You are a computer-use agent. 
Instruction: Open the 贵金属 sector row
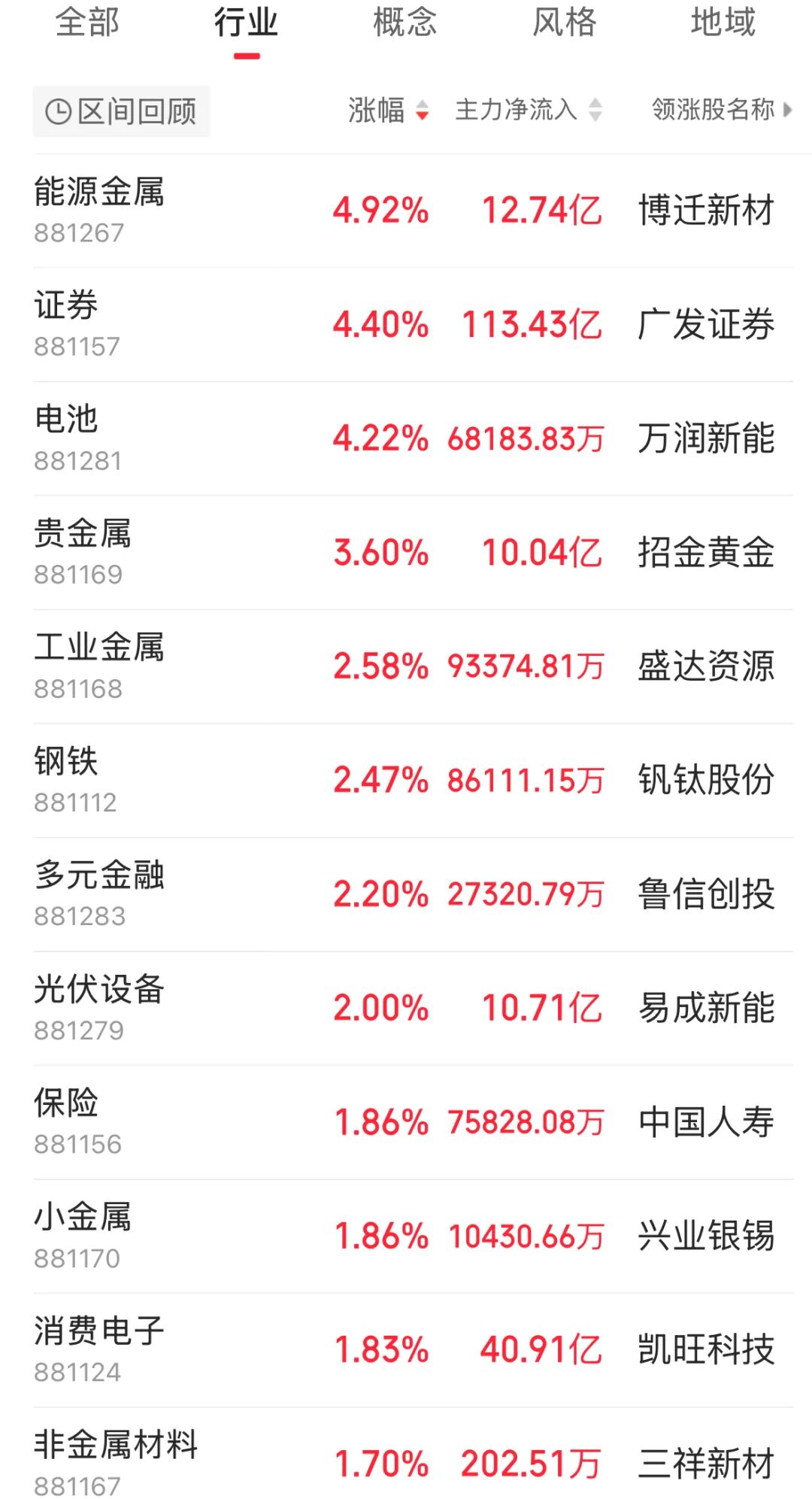[x=413, y=553]
